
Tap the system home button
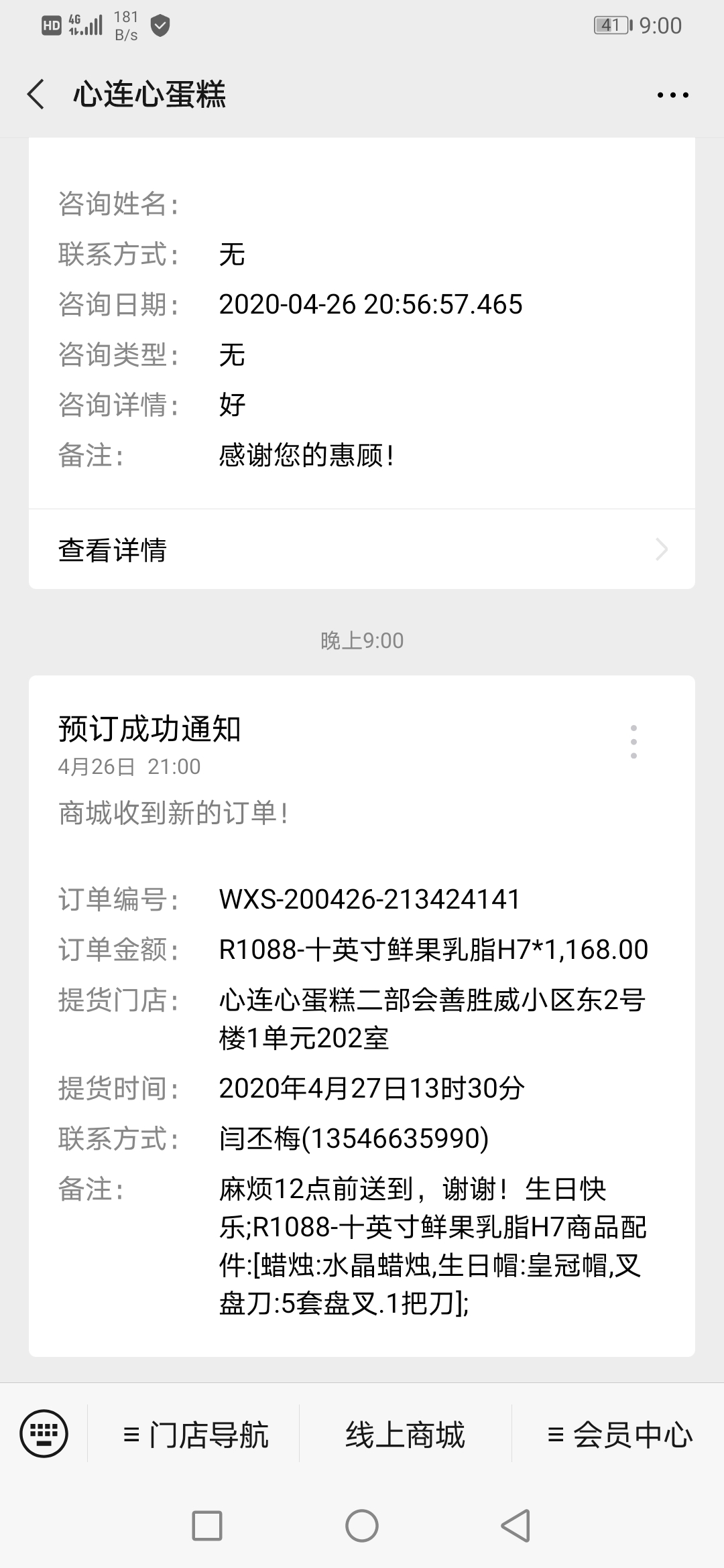point(362,1526)
